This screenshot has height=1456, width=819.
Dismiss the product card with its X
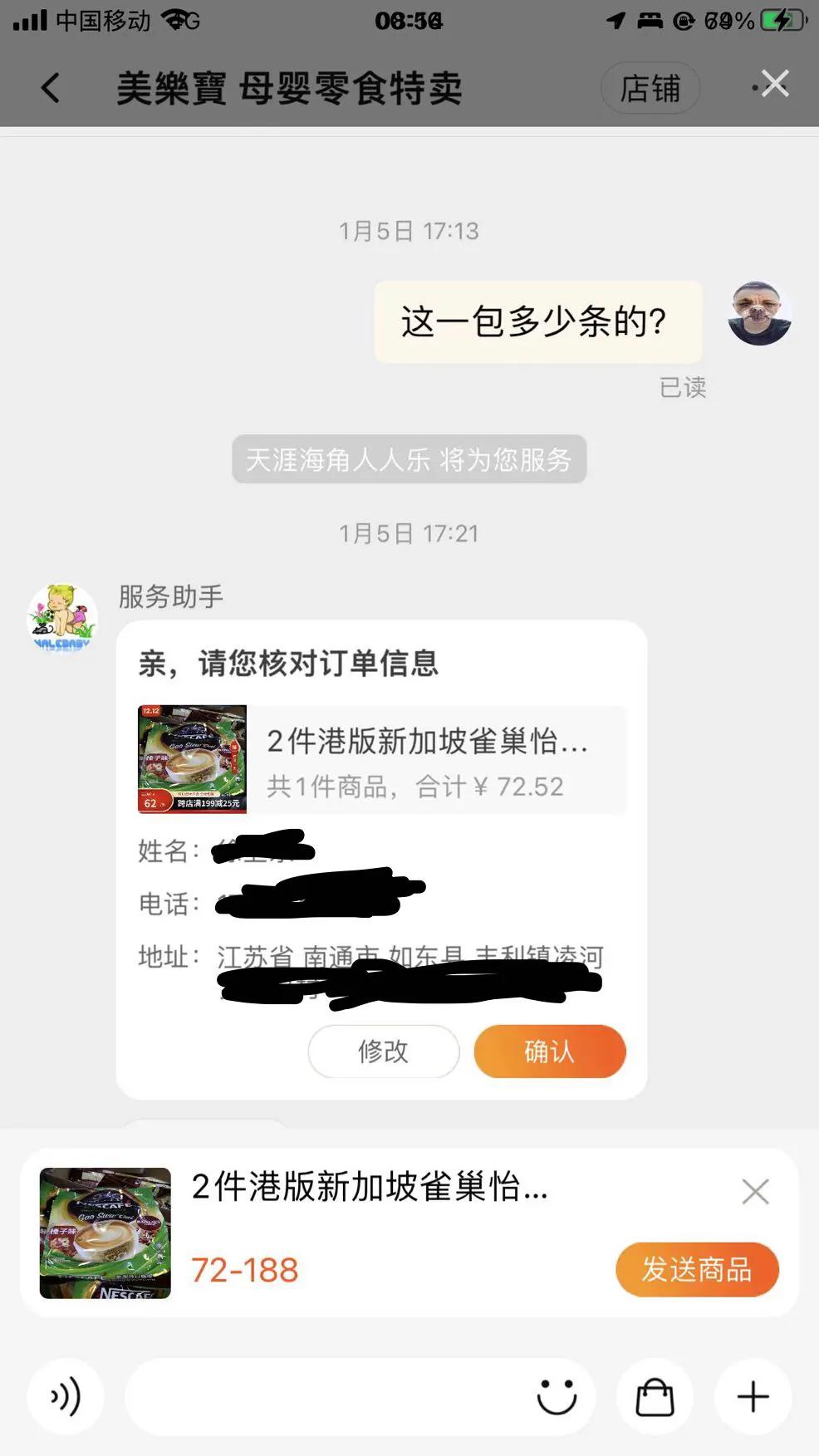[755, 1191]
